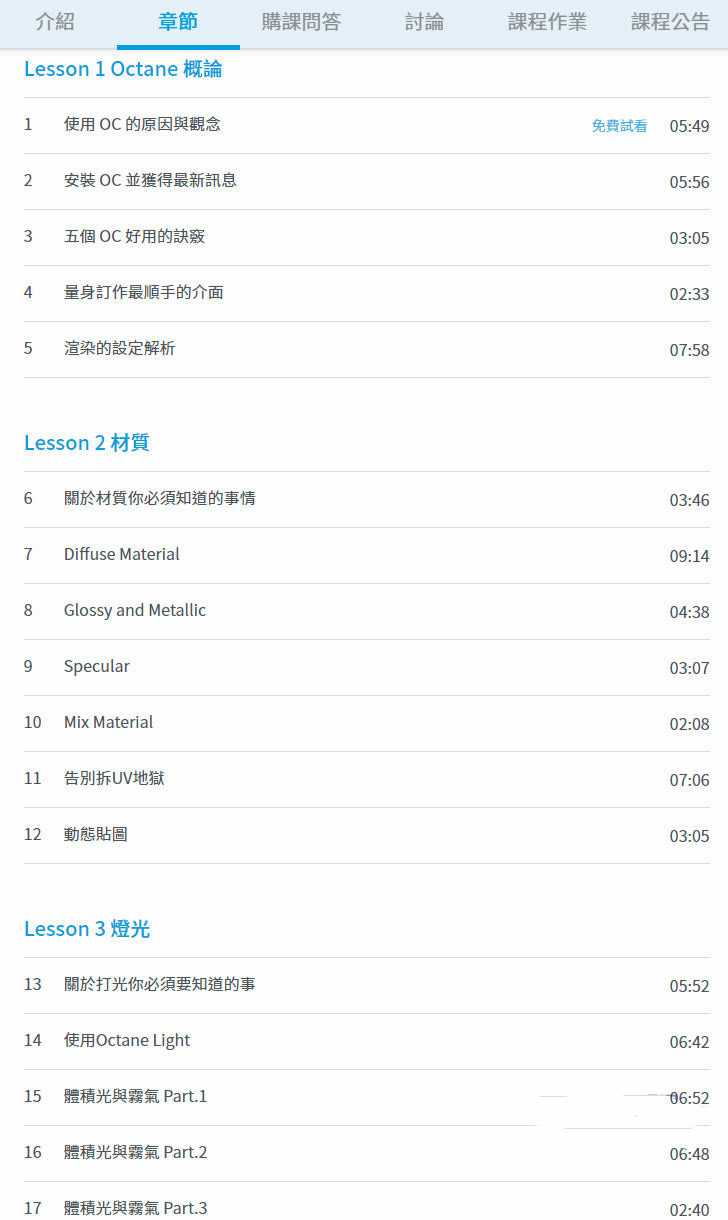728x1220 pixels.
Task: Switch to the 討論 tab
Action: click(424, 22)
